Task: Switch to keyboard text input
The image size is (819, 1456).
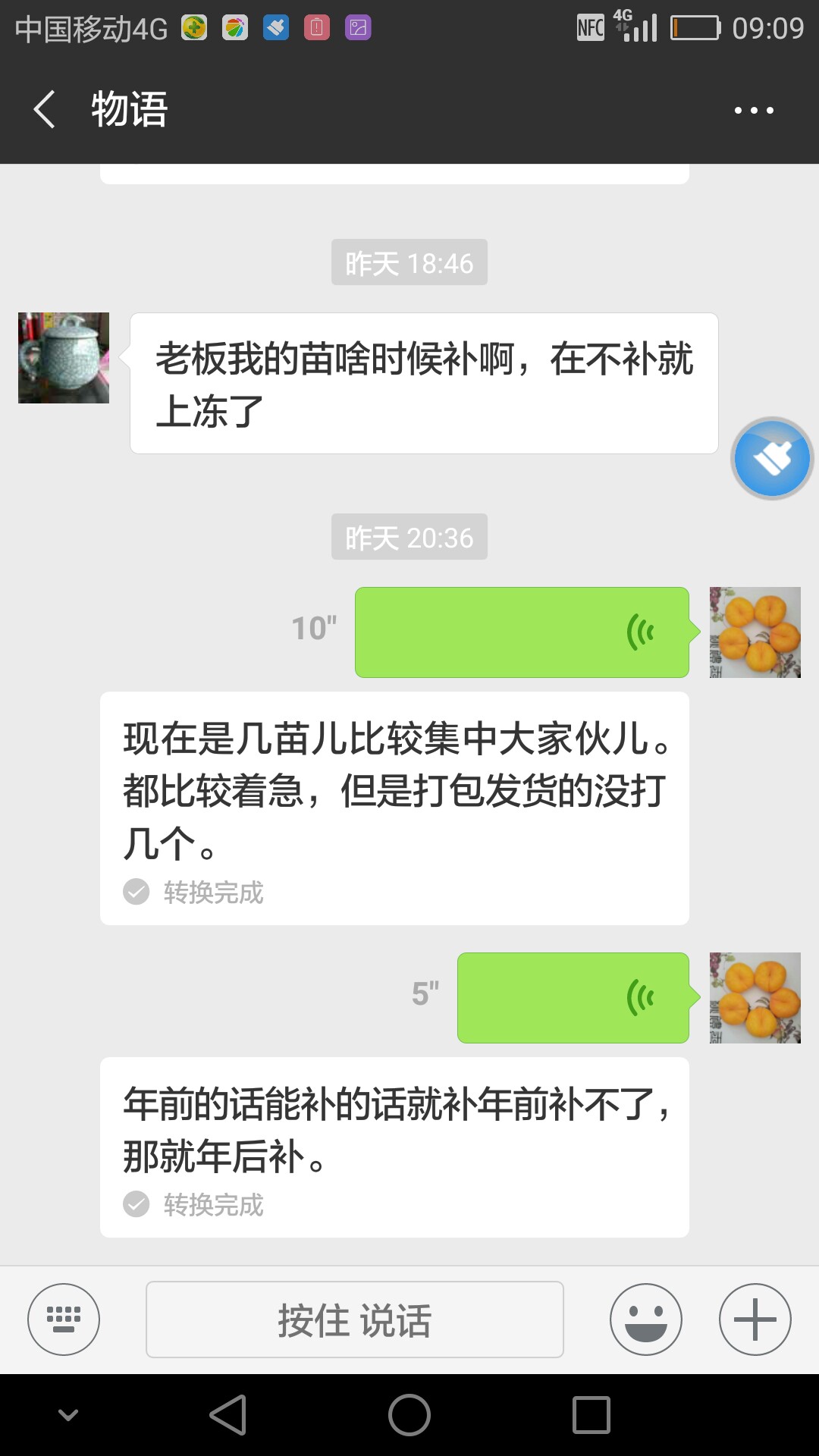Action: pos(64,1319)
